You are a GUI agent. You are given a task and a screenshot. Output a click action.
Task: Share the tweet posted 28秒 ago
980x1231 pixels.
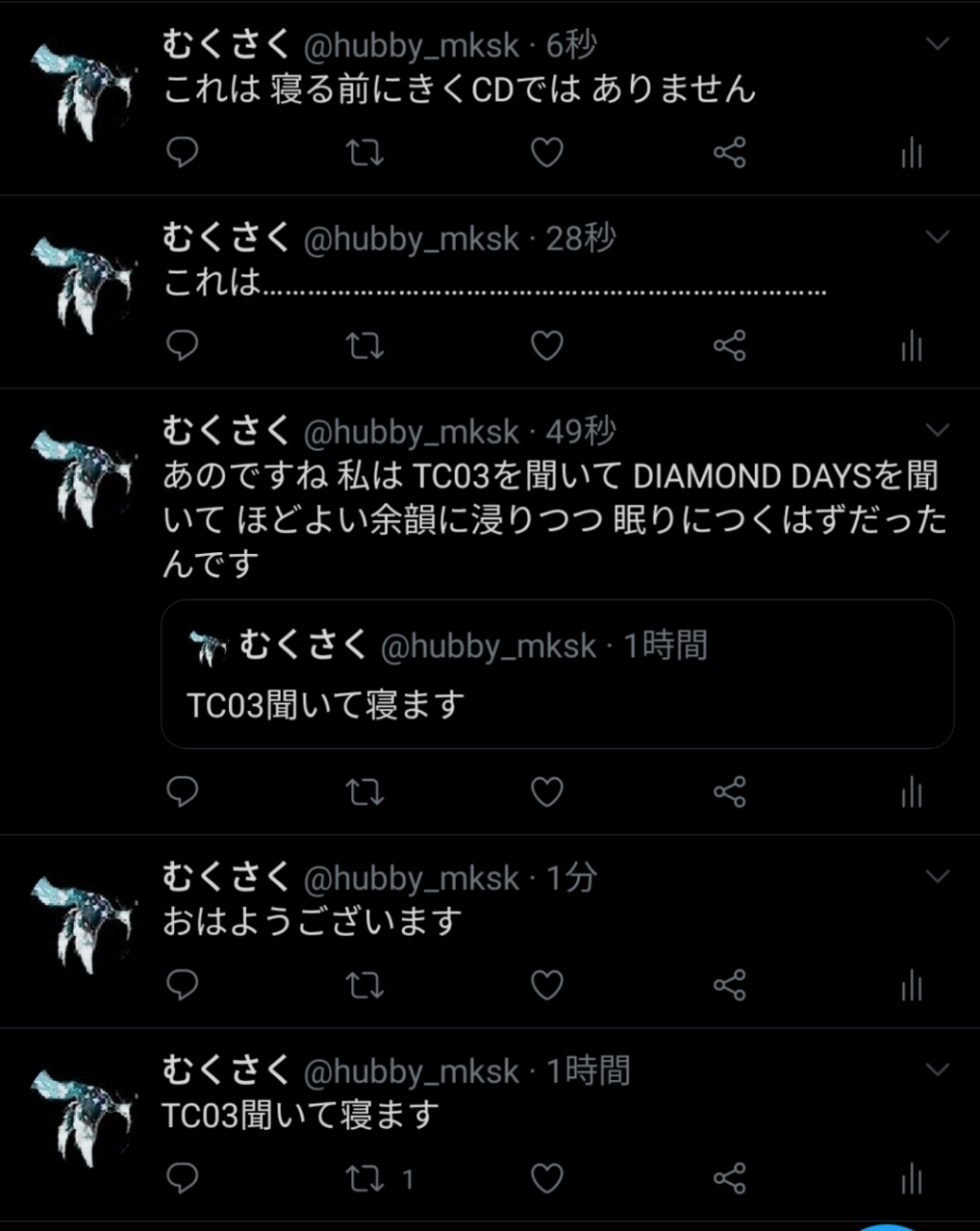729,345
